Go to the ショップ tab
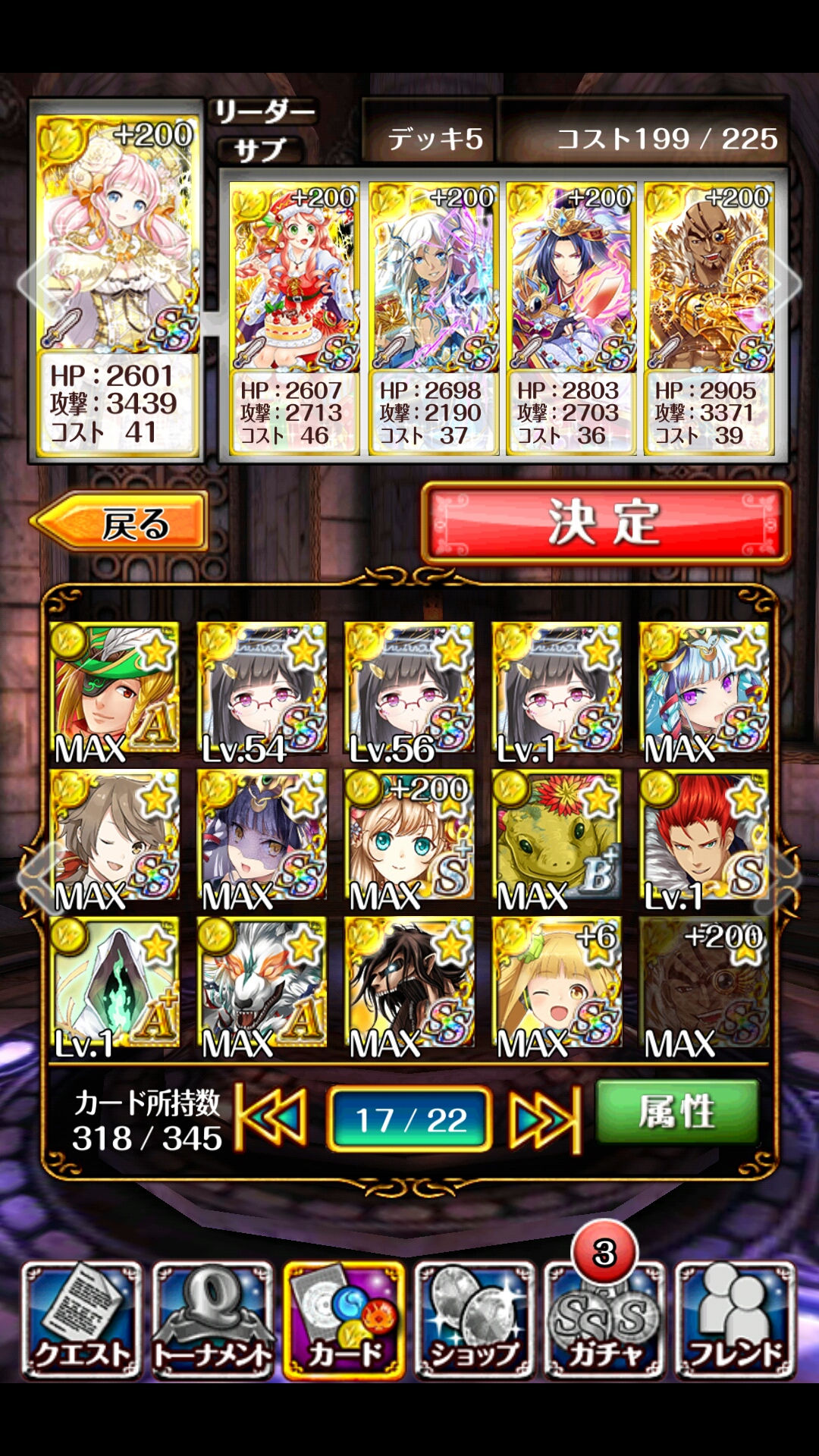 [475, 1319]
